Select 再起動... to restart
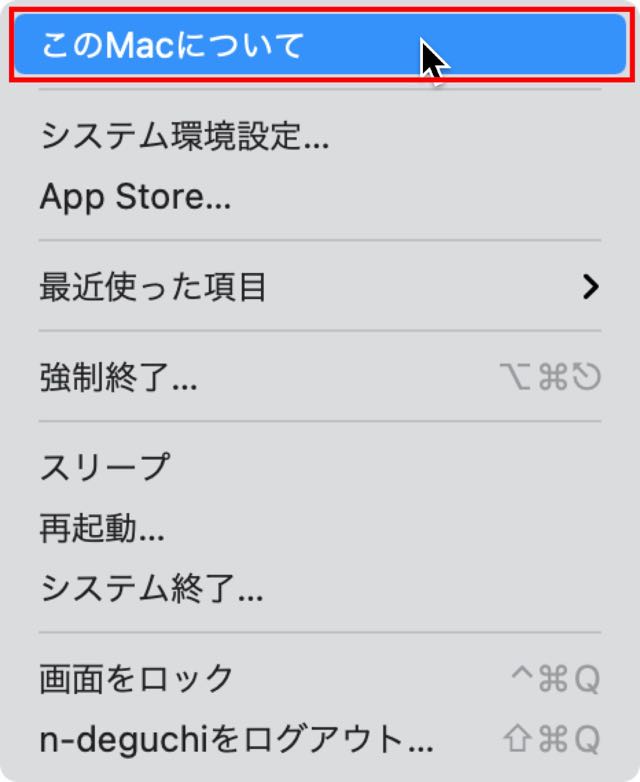 point(101,528)
